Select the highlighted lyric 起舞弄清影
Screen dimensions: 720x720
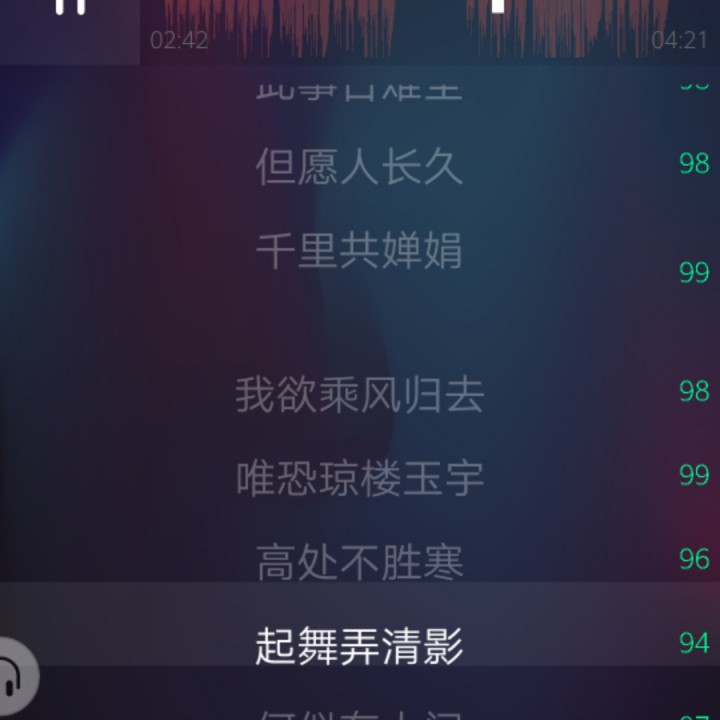click(359, 645)
